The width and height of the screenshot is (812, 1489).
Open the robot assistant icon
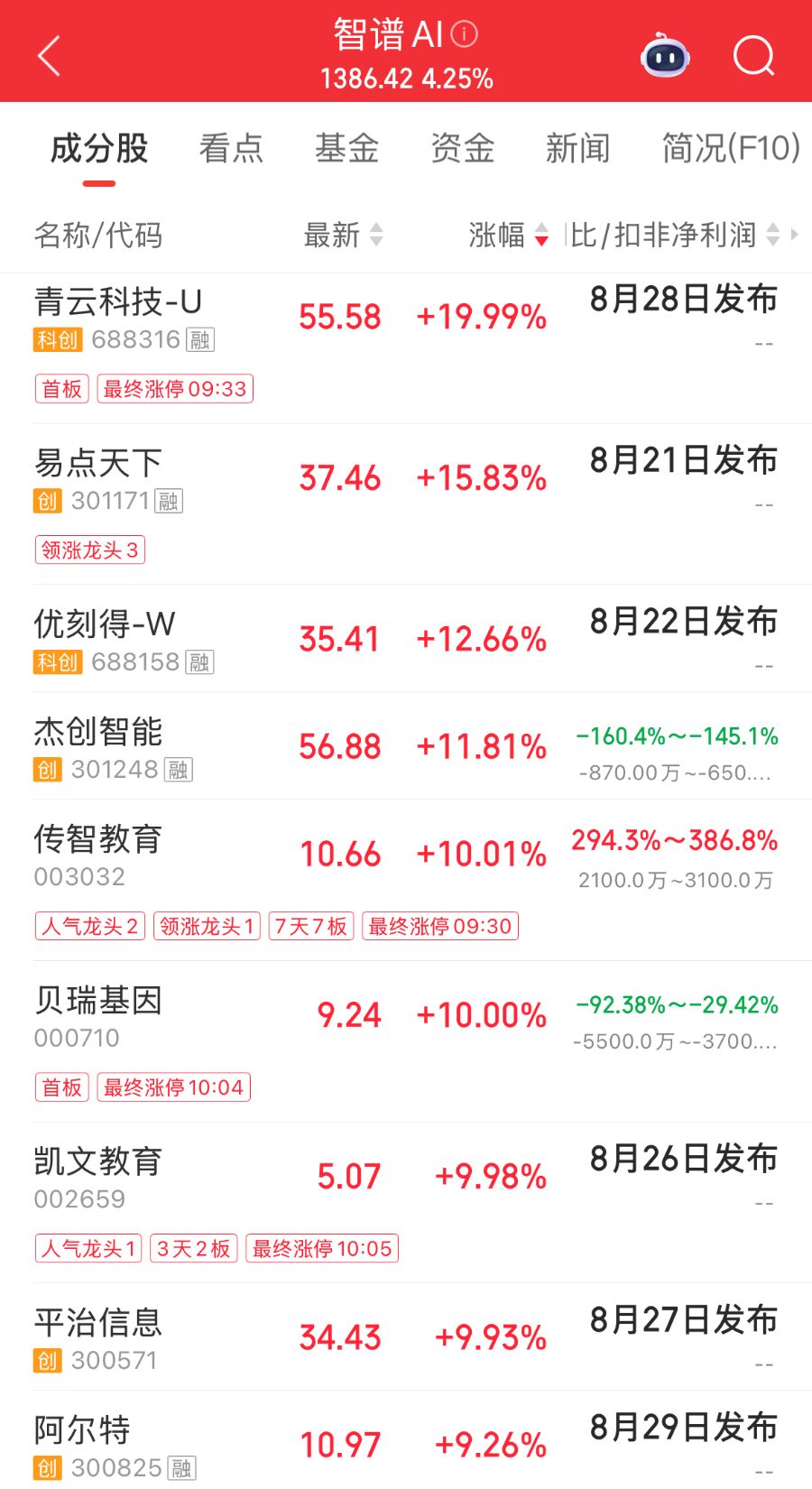665,56
